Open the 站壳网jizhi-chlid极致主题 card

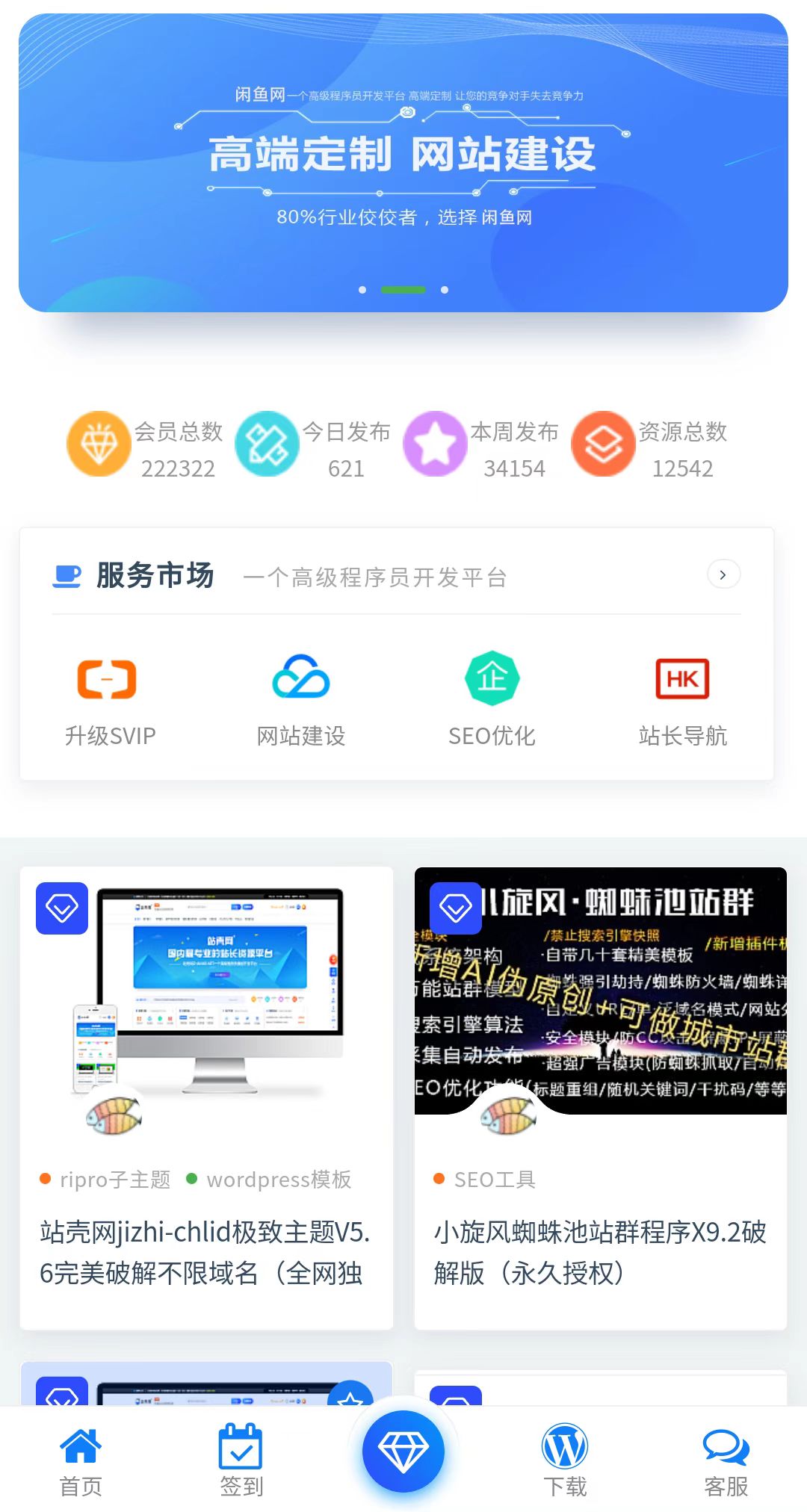pos(205,1252)
